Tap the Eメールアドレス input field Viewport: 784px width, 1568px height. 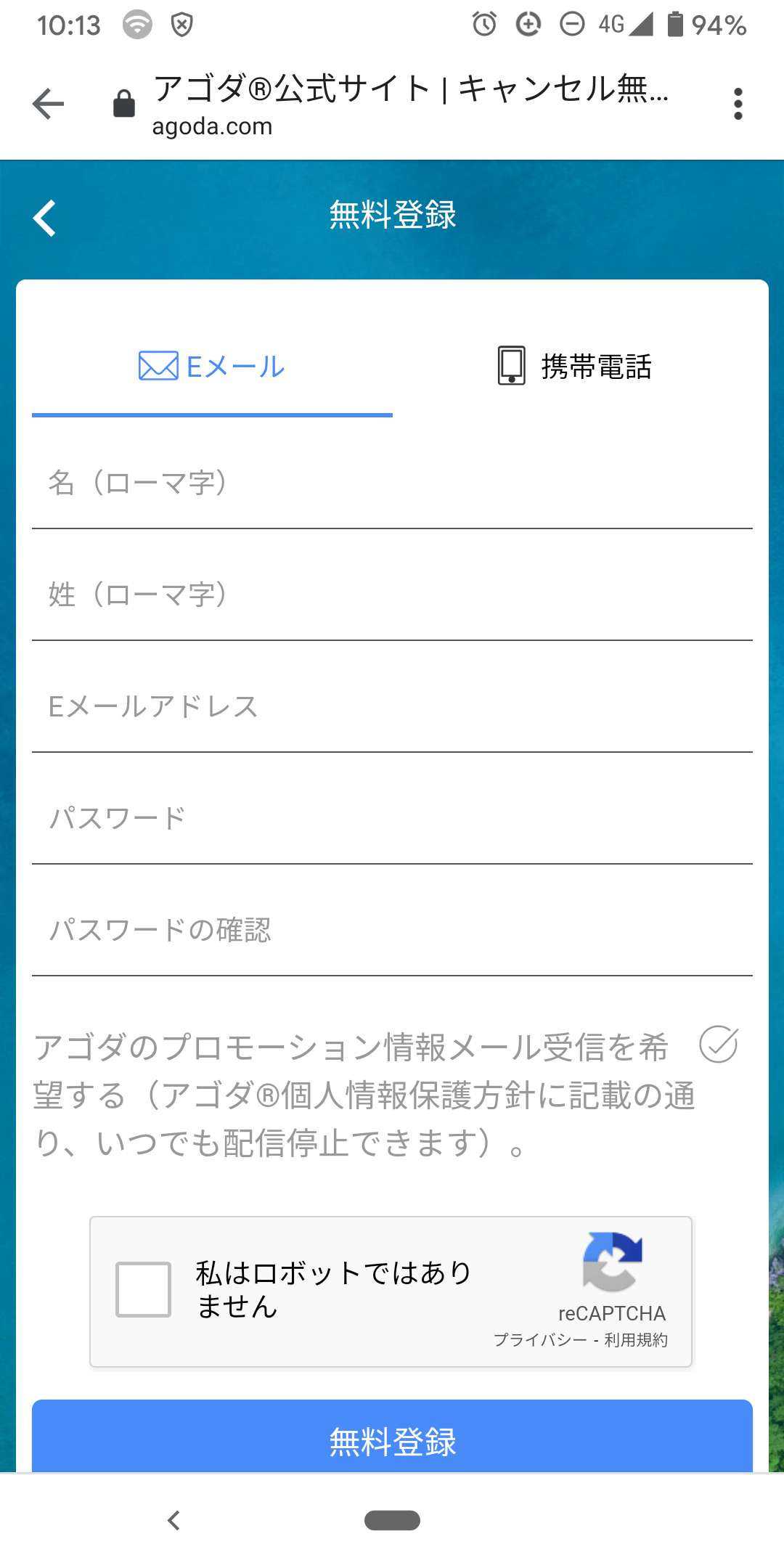(392, 707)
